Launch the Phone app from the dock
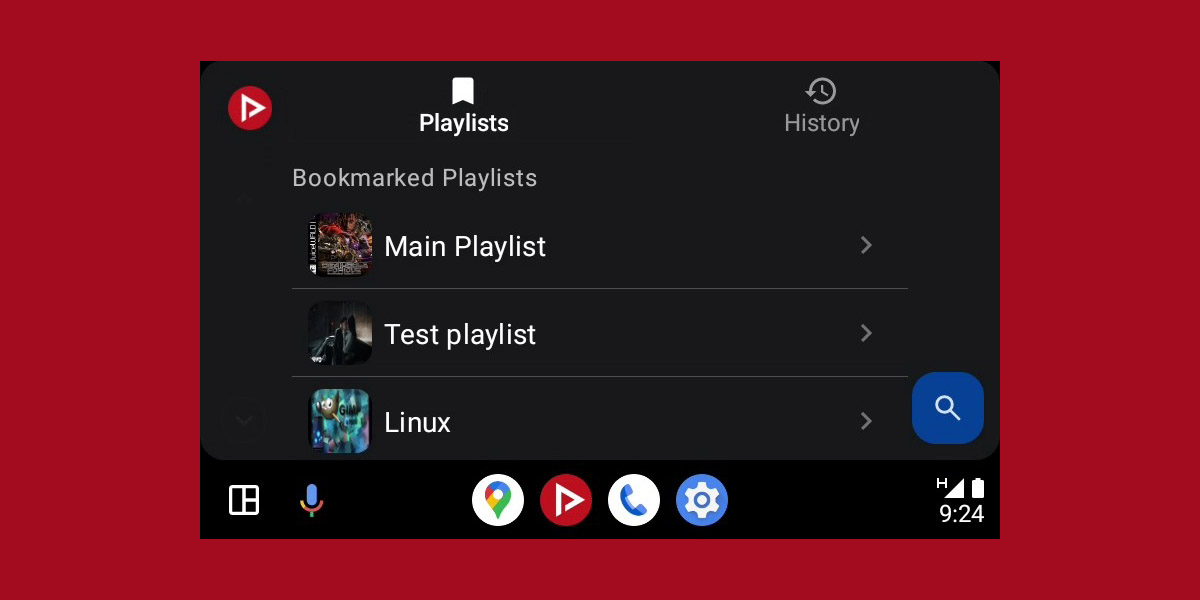 click(634, 500)
